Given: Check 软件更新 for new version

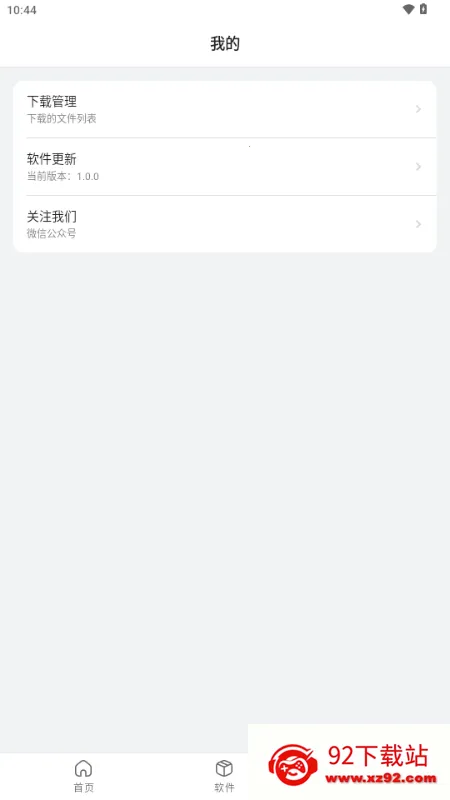Looking at the screenshot, I should (x=224, y=167).
